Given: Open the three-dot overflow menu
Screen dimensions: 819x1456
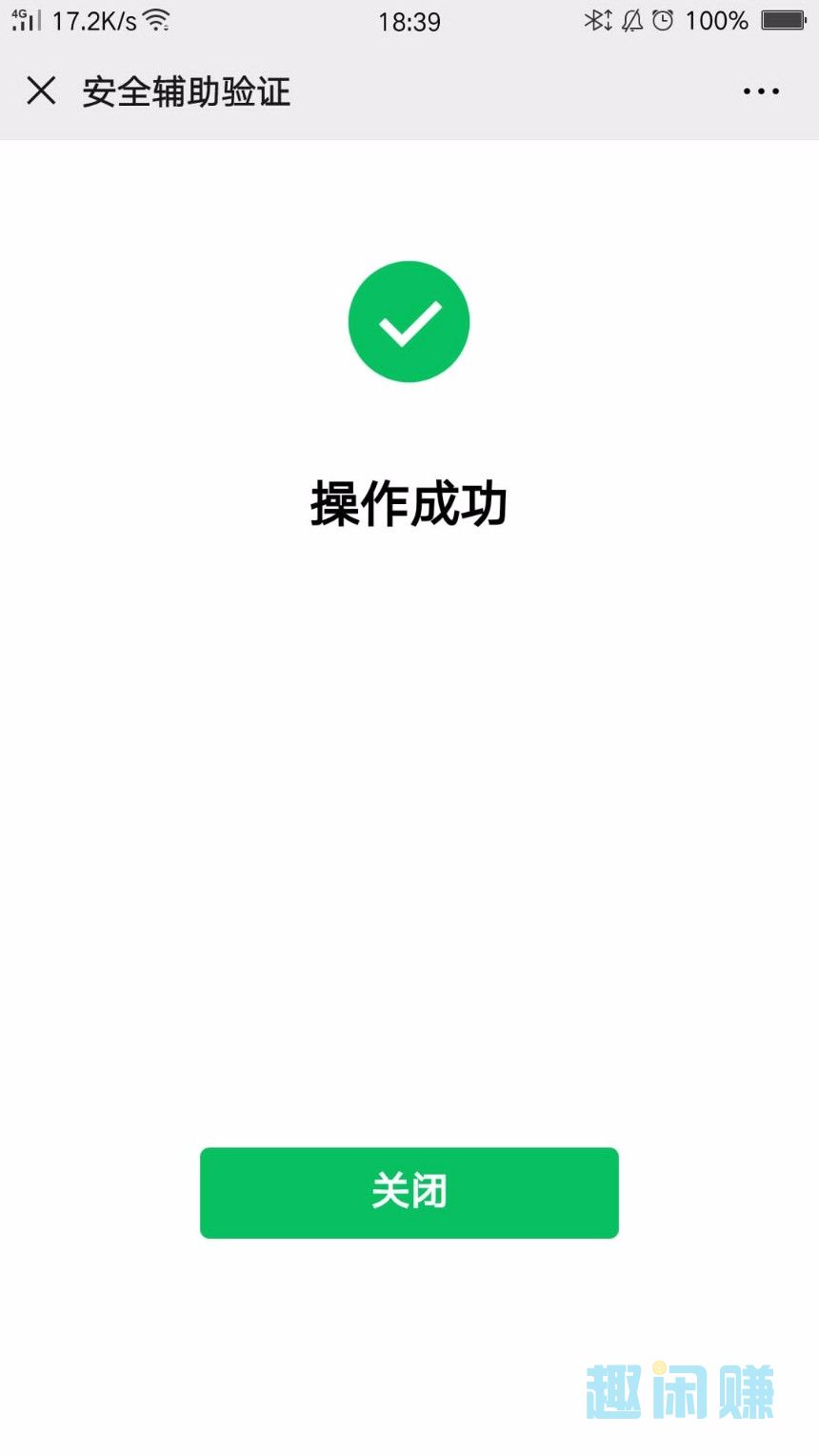Looking at the screenshot, I should 761,91.
